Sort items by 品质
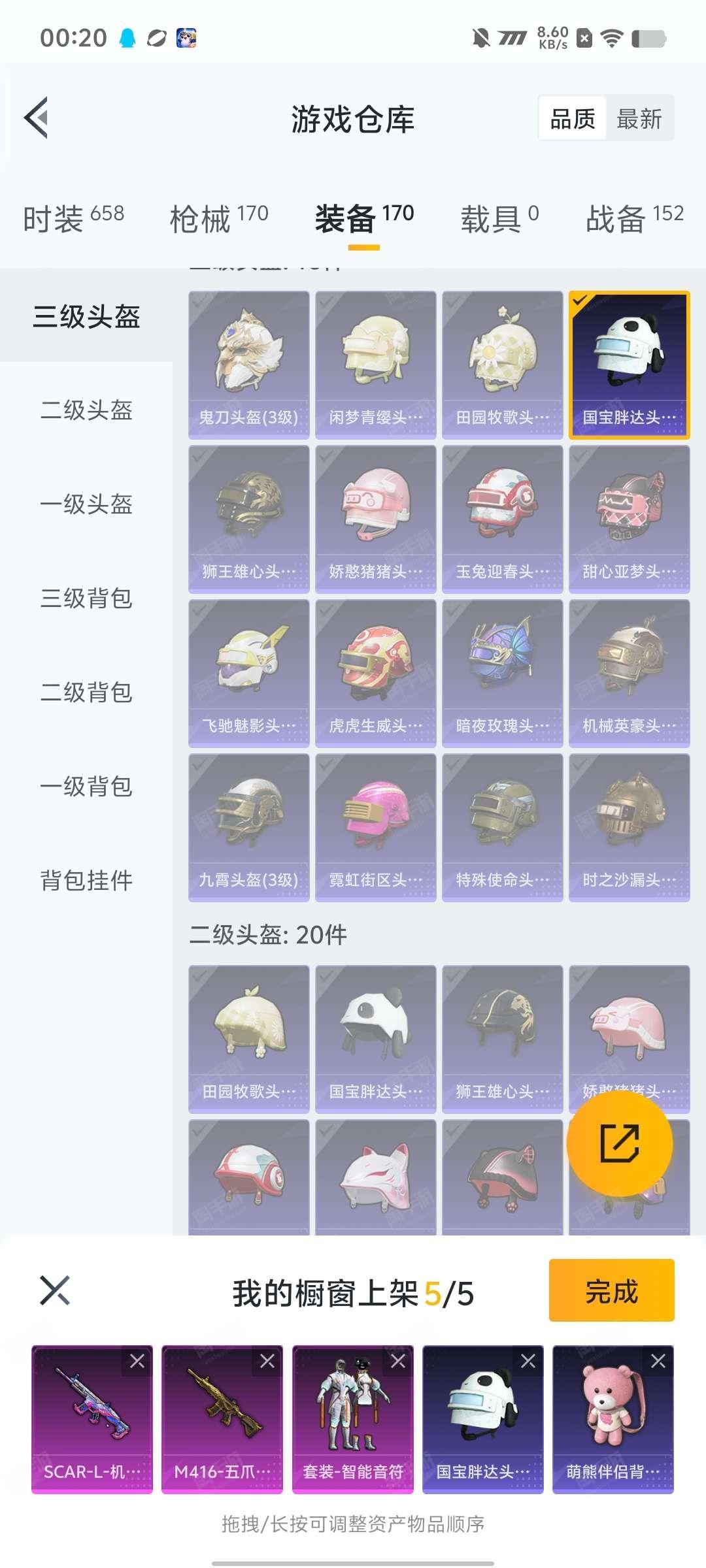Screen dimensions: 706x1568 573,119
